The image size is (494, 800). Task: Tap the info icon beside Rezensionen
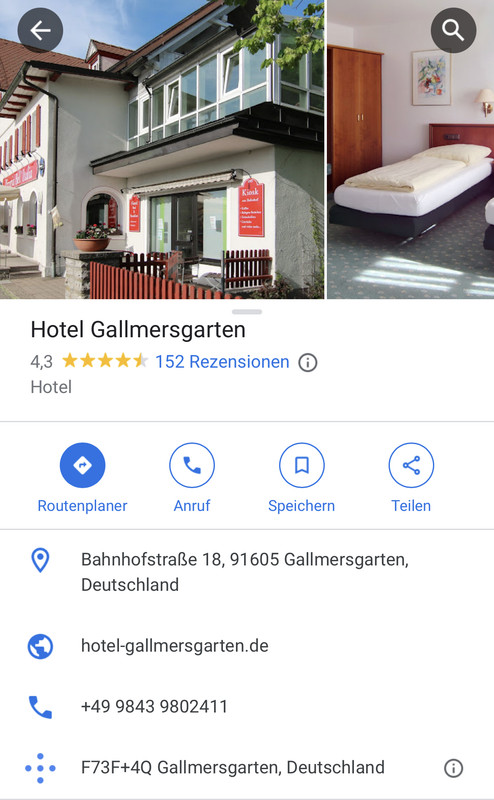(x=308, y=363)
